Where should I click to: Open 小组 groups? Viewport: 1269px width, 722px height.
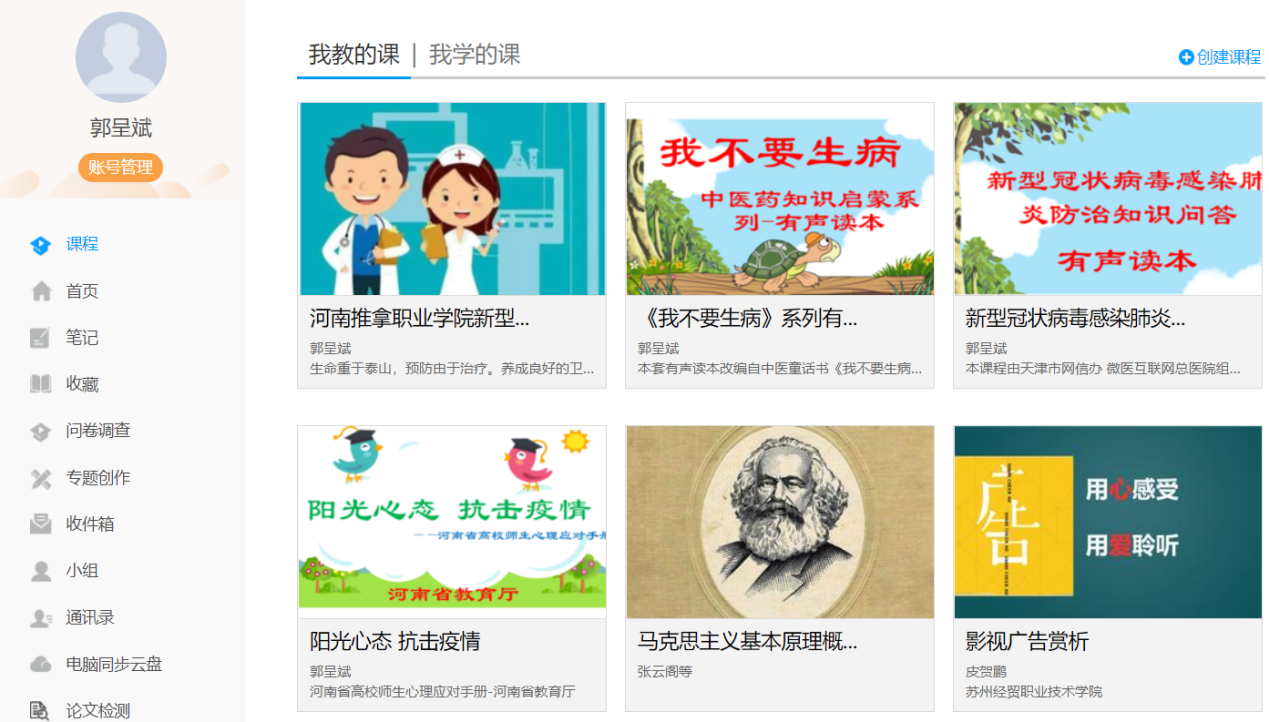point(82,571)
